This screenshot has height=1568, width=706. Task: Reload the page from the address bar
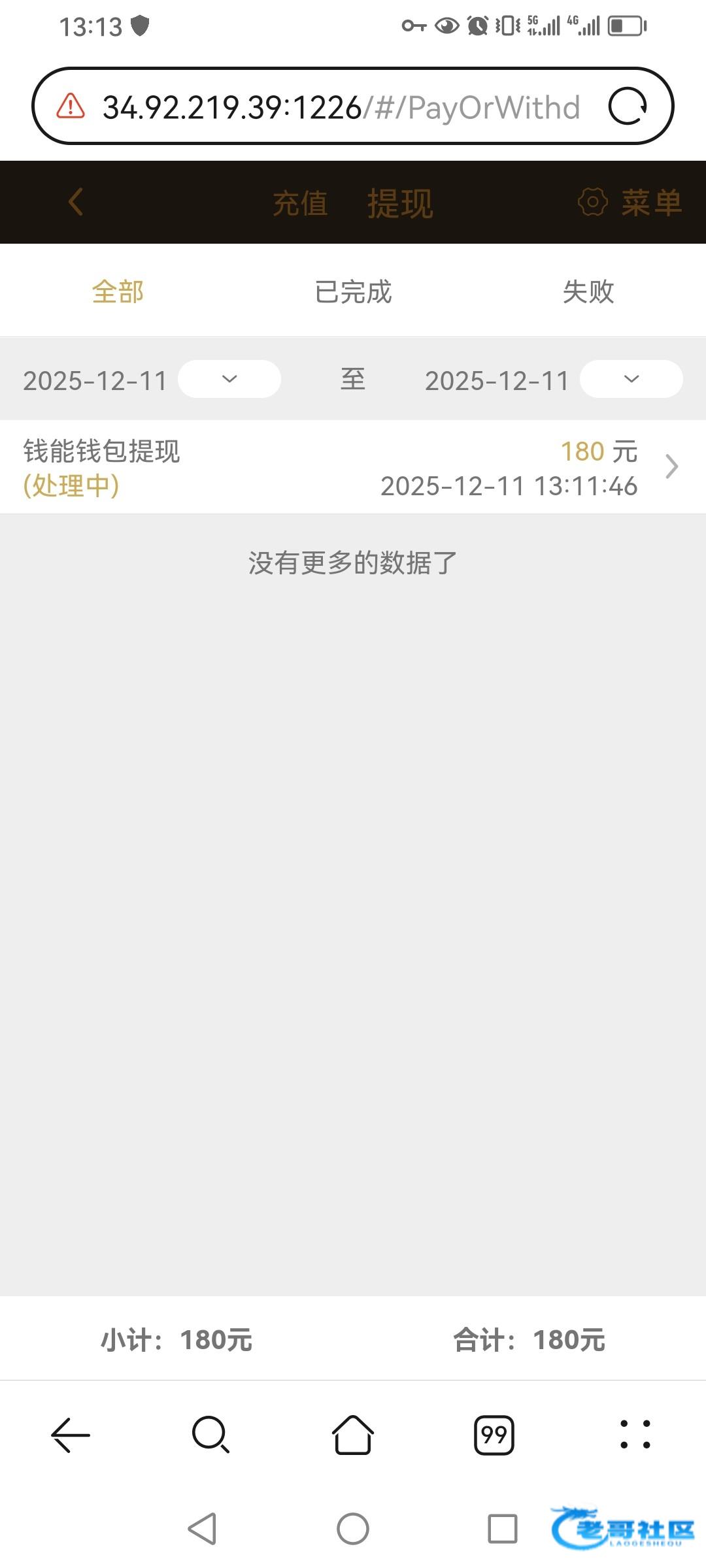click(628, 106)
